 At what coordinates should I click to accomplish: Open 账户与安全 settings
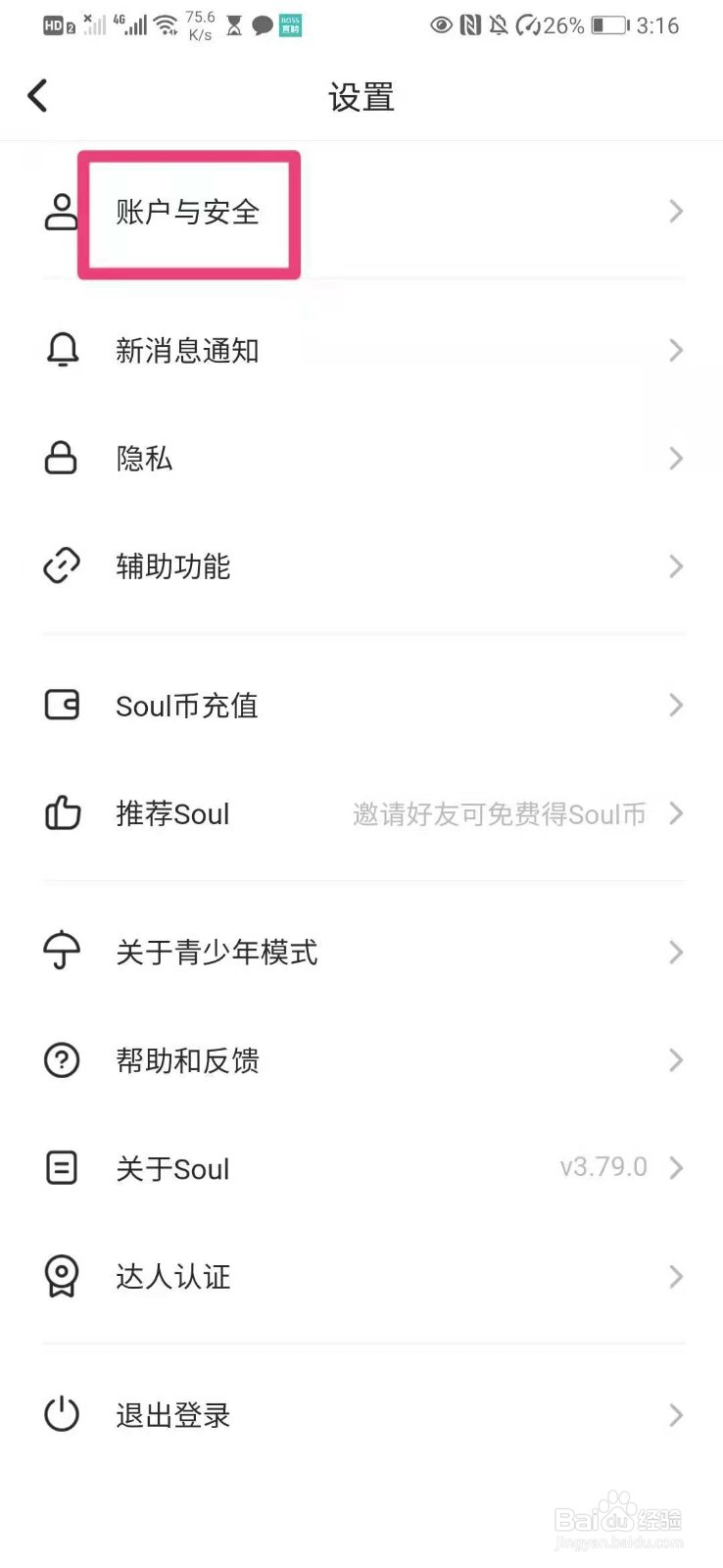click(187, 213)
